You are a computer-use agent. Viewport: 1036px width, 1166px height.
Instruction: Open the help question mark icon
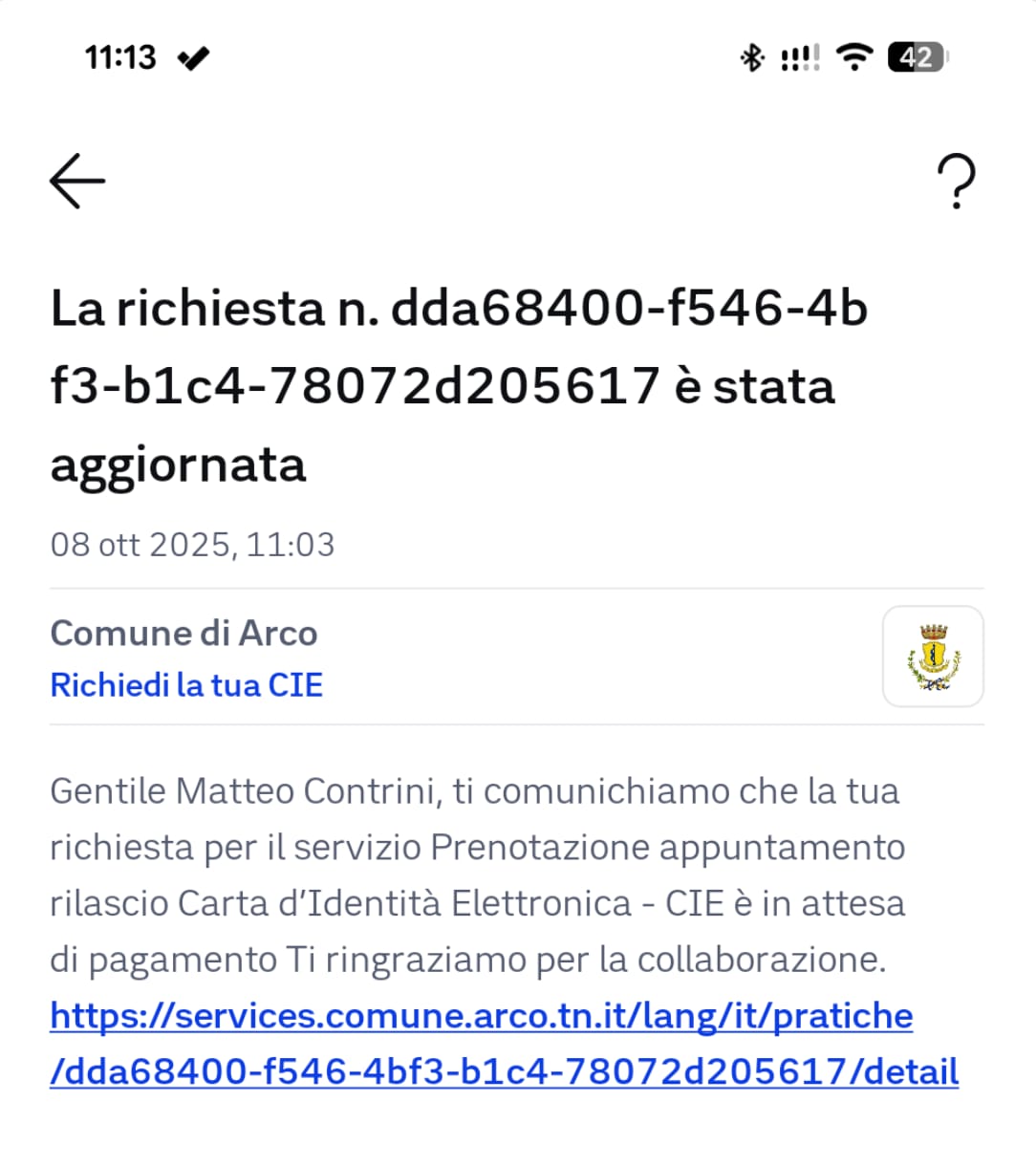956,182
